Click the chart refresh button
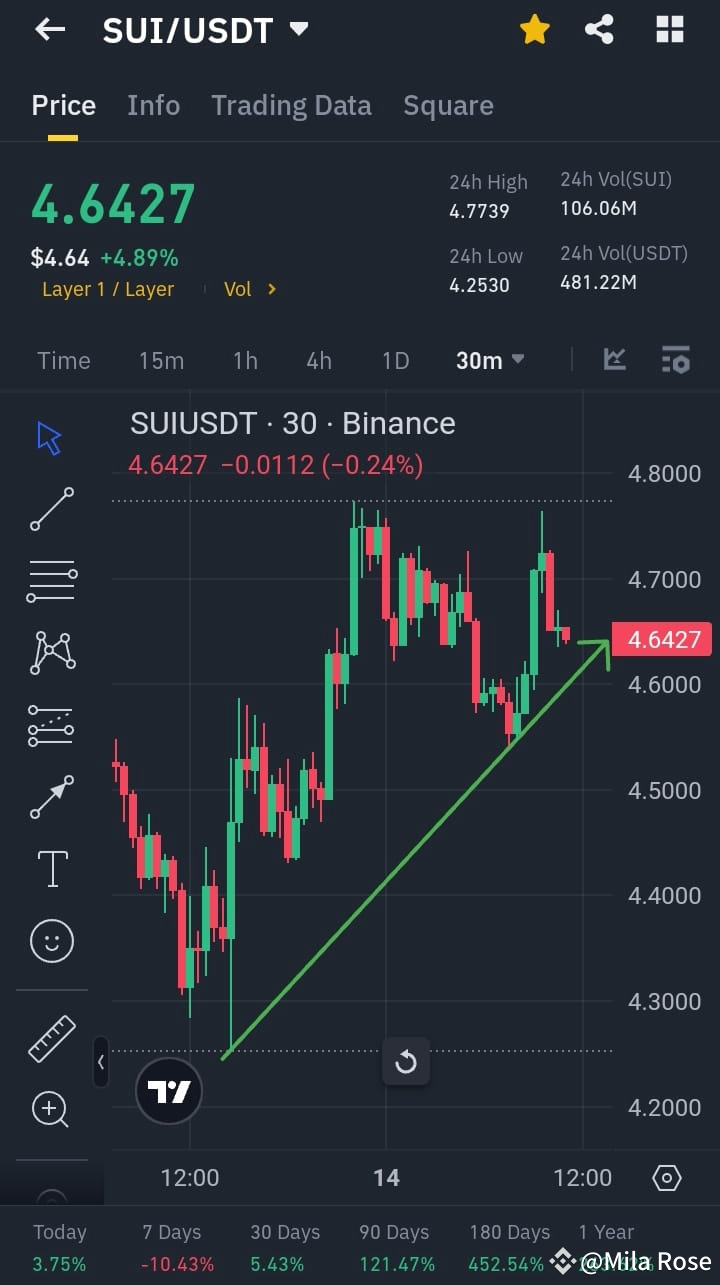720x1285 pixels. 406,1062
